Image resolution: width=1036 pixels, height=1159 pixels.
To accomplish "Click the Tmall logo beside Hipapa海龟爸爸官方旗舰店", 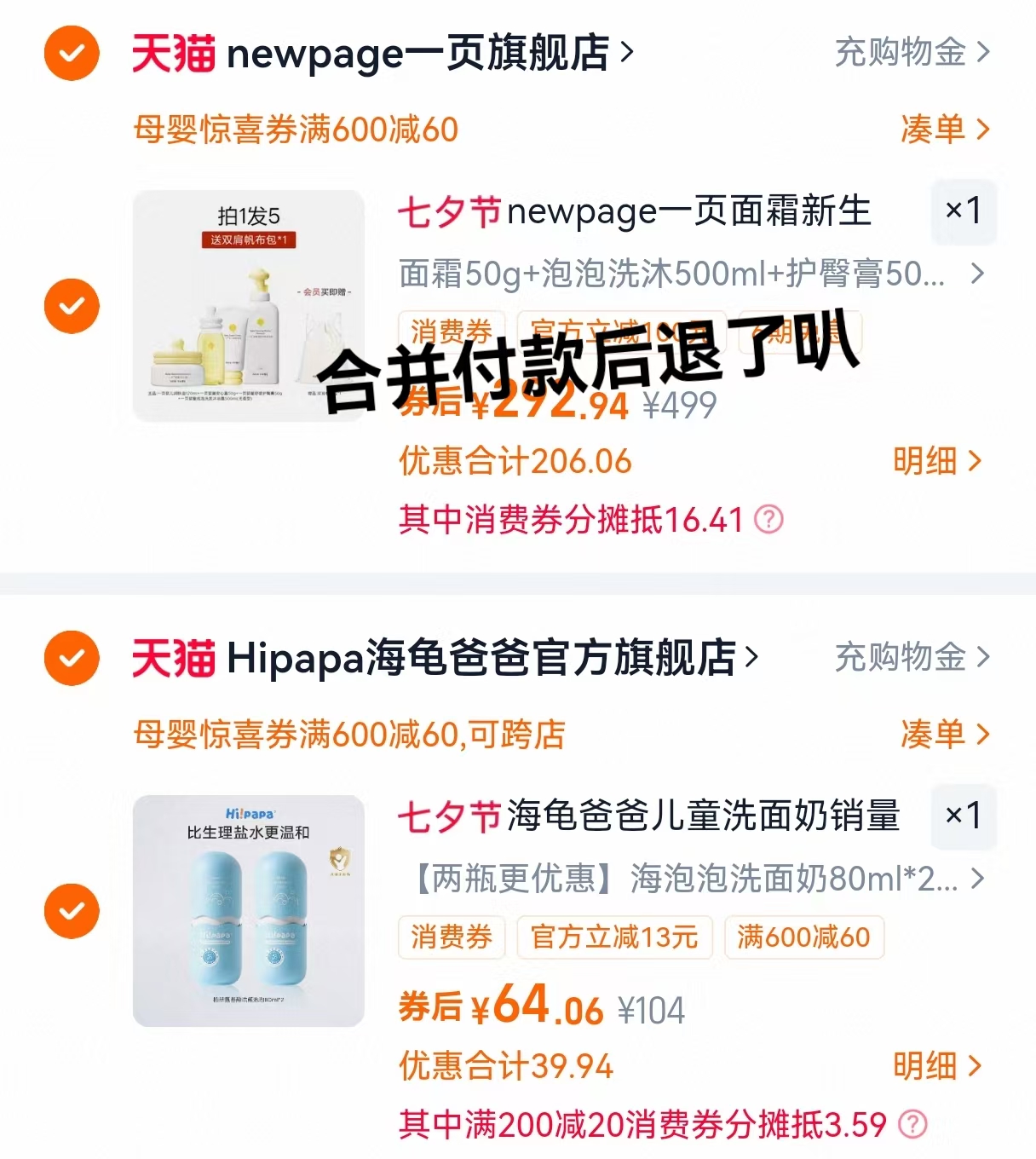I will click(x=173, y=657).
